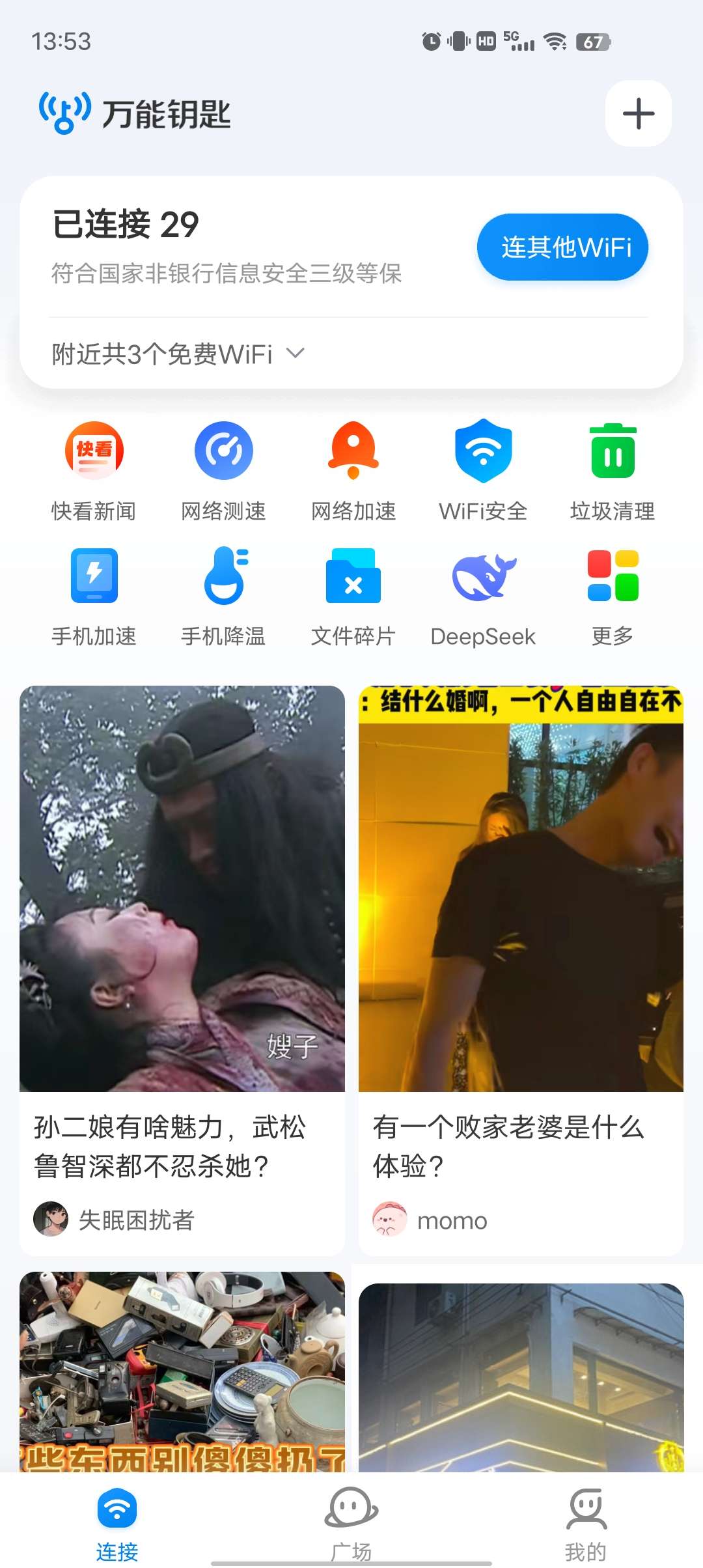703x1568 pixels.
Task: Tap the plus icon at top right
Action: click(638, 114)
